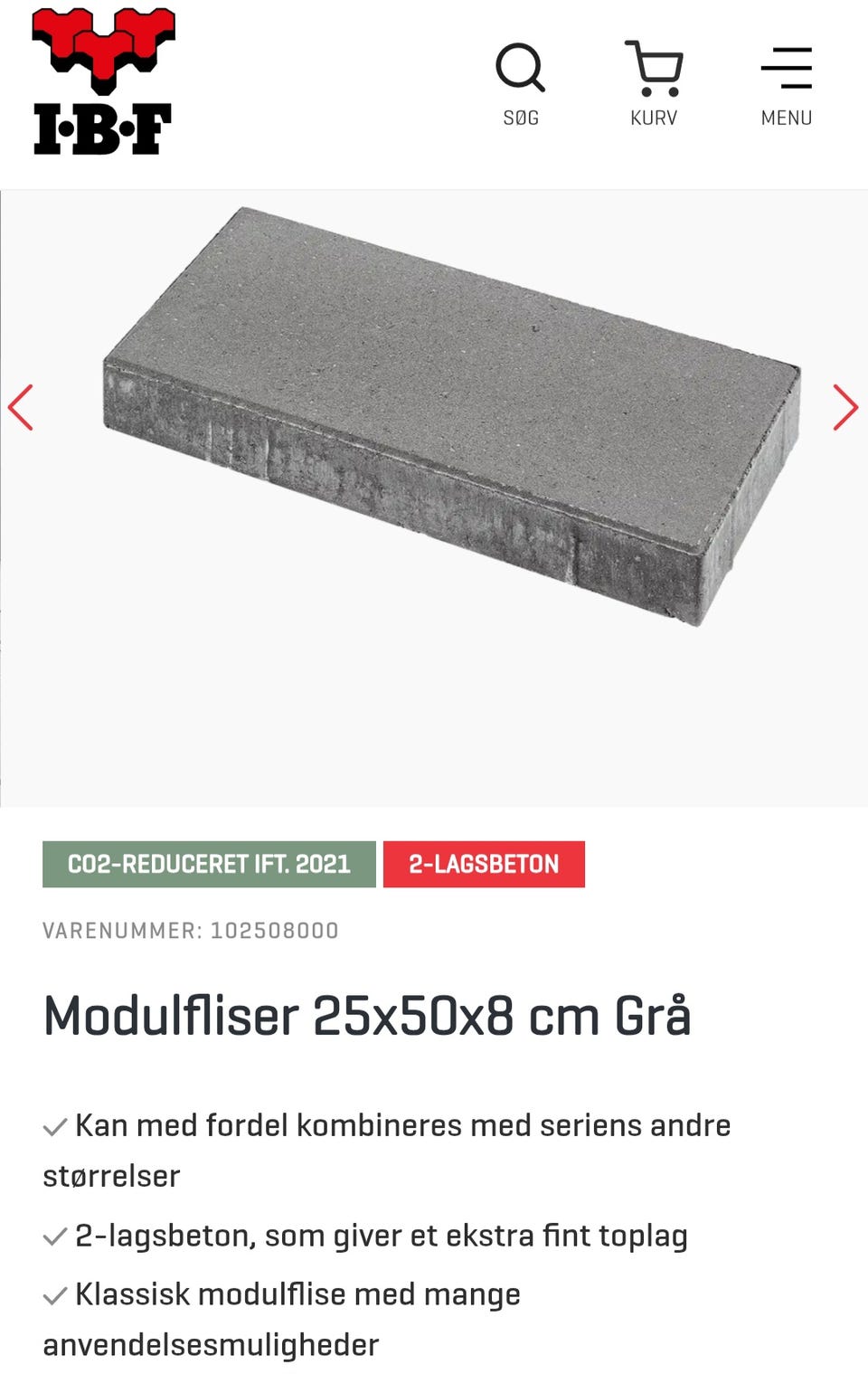
Task: Select the green CO2-REDUCERET IFT. 2021 badge
Action: tap(208, 864)
